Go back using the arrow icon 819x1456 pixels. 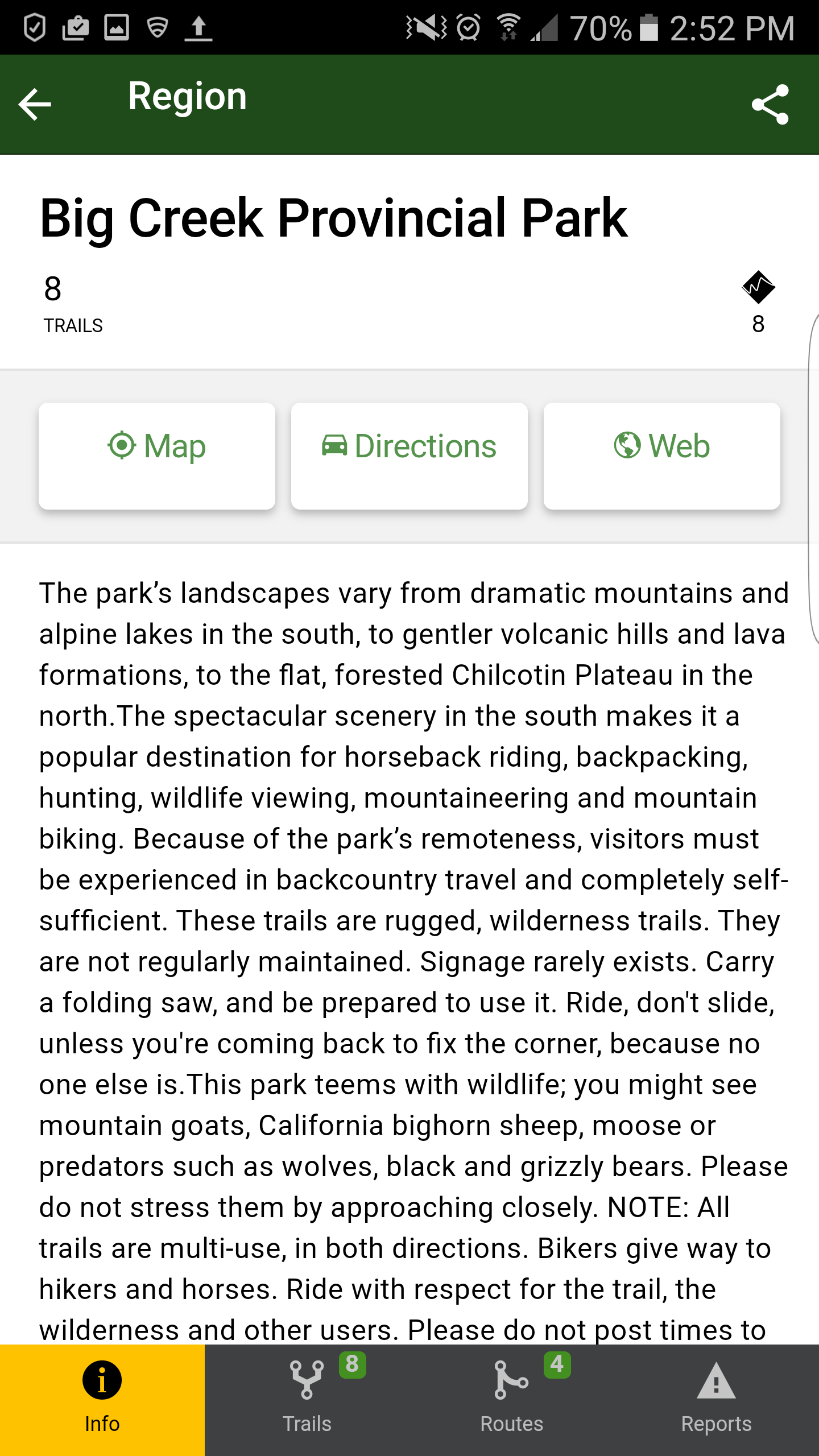coord(35,105)
